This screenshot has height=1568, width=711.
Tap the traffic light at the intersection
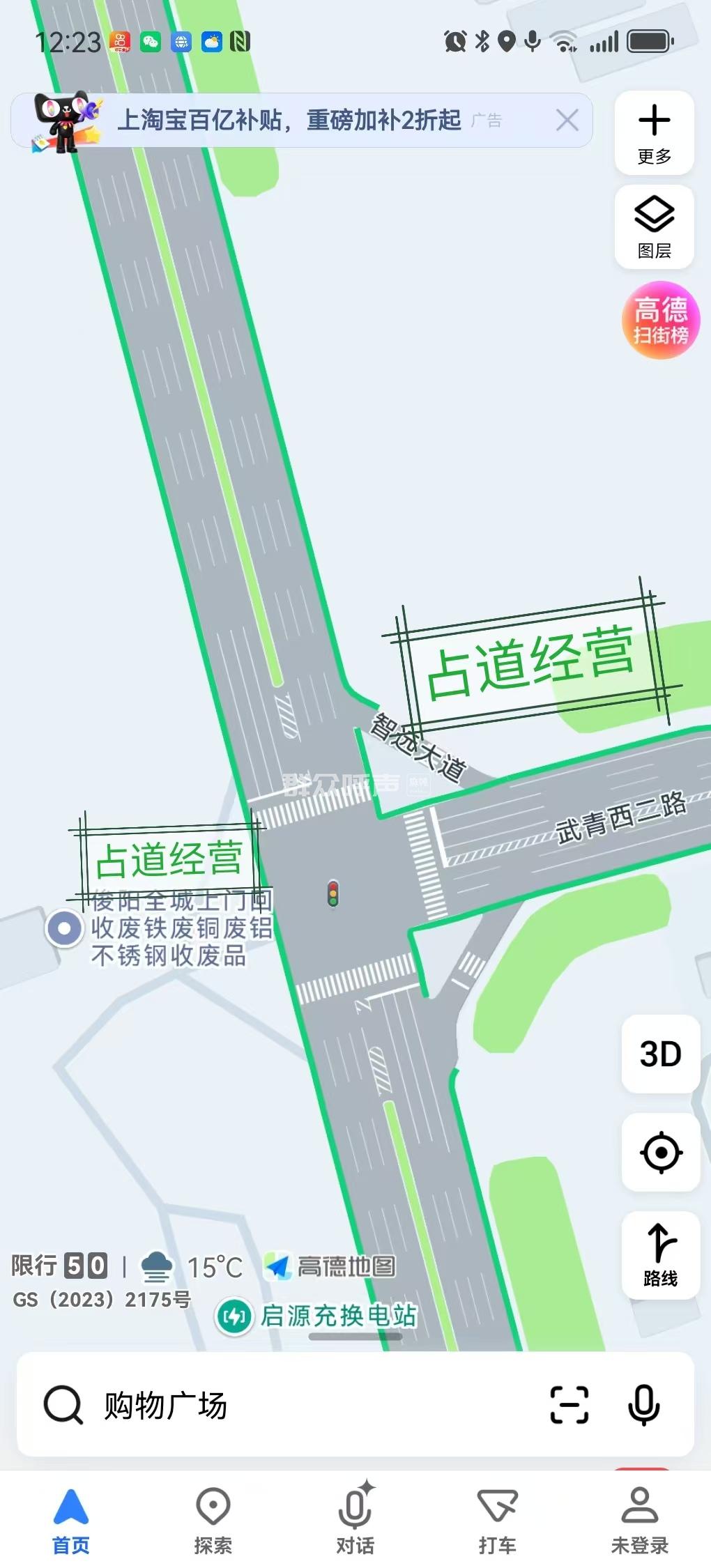(x=333, y=893)
